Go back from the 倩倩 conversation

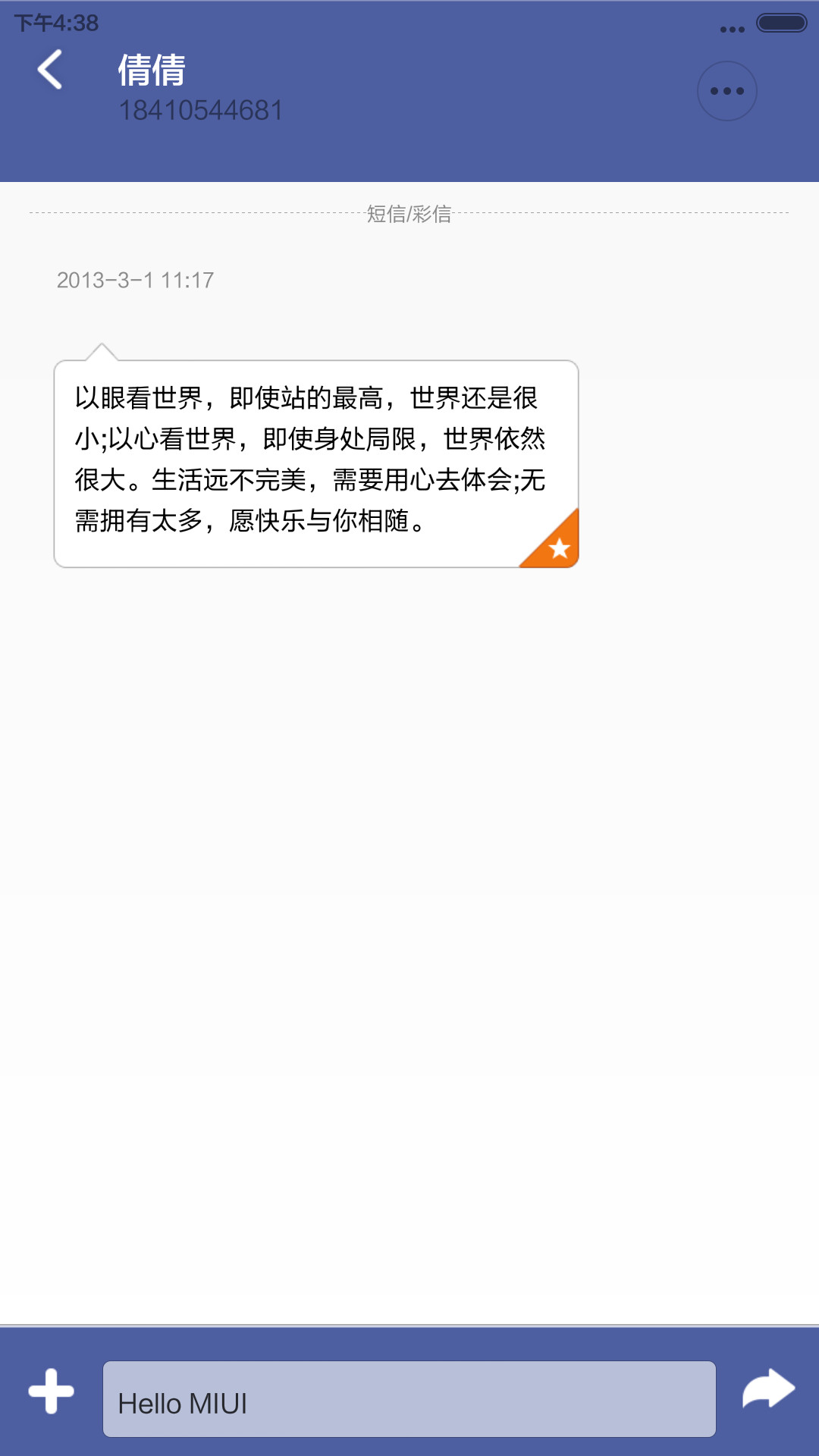click(x=50, y=70)
